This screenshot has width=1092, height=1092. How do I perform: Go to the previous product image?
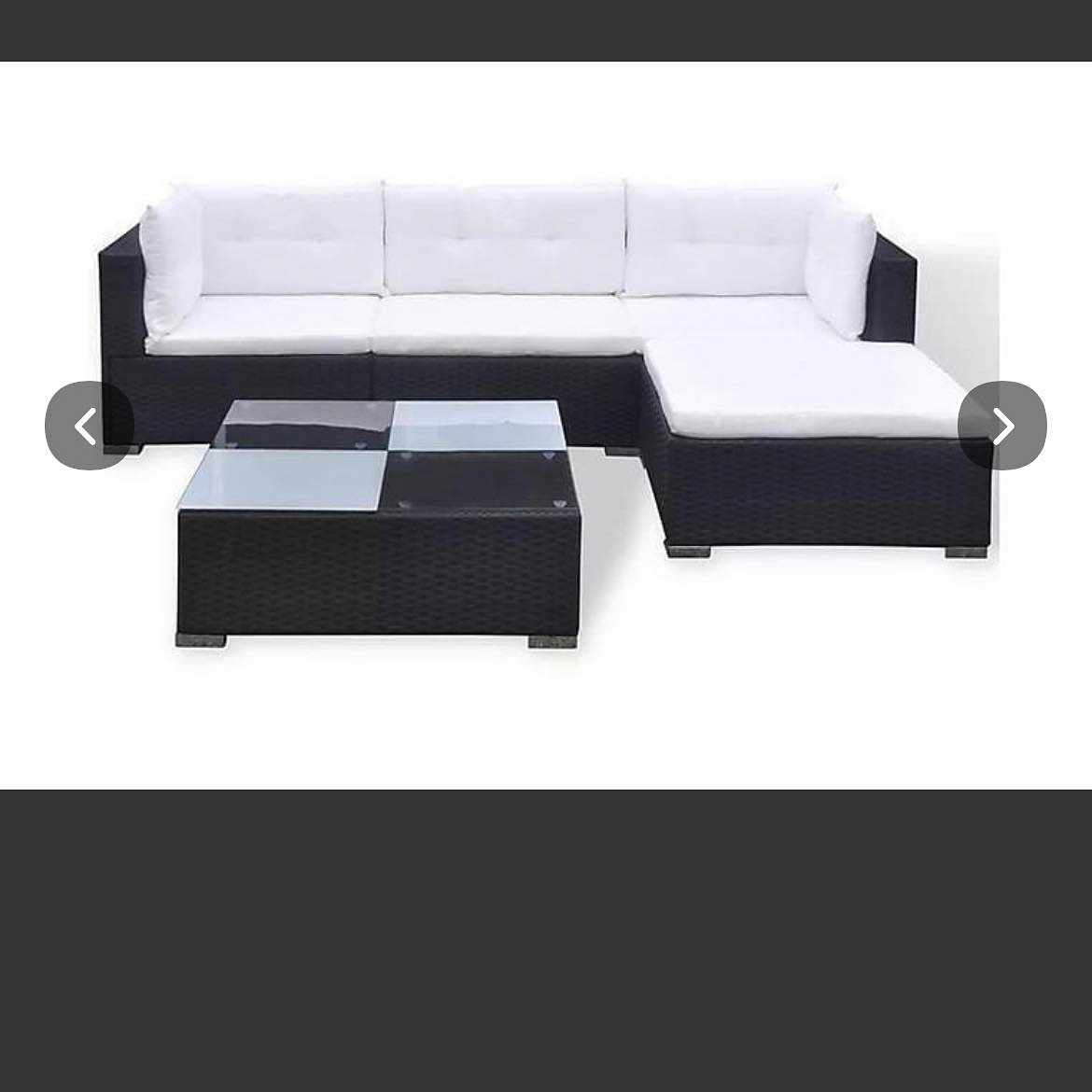[x=89, y=426]
